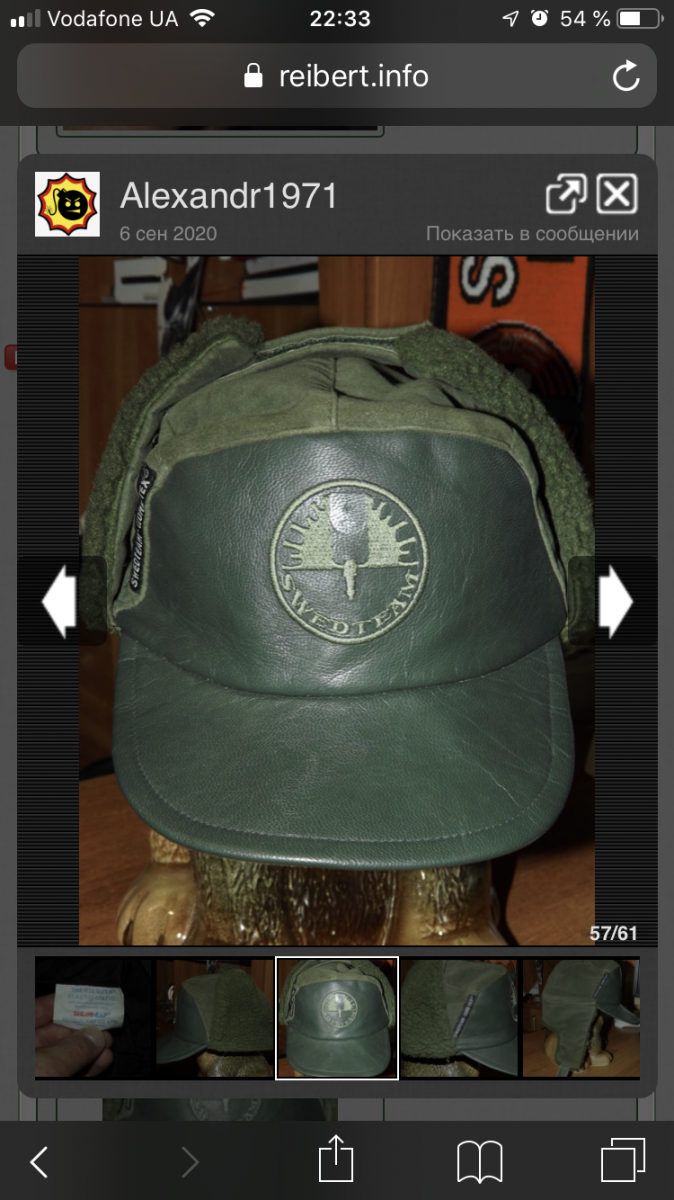674x1200 pixels.
Task: Go to the previous photo
Action: click(59, 601)
